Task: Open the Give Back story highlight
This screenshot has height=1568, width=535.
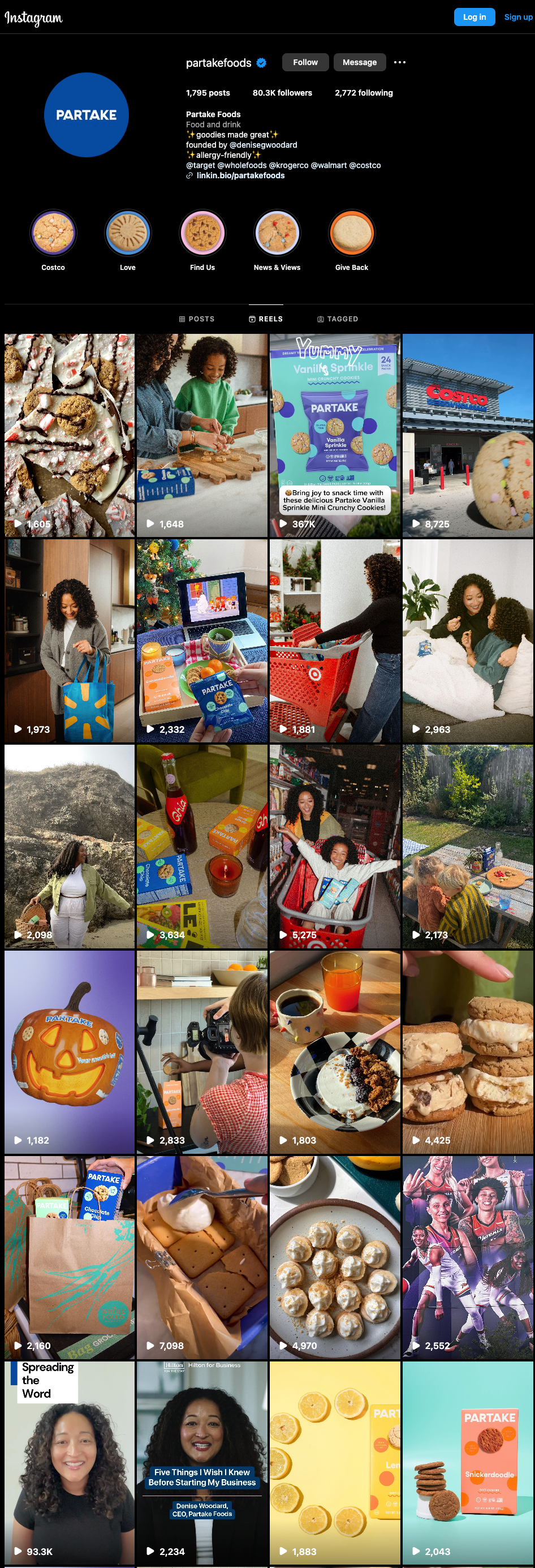Action: (352, 233)
